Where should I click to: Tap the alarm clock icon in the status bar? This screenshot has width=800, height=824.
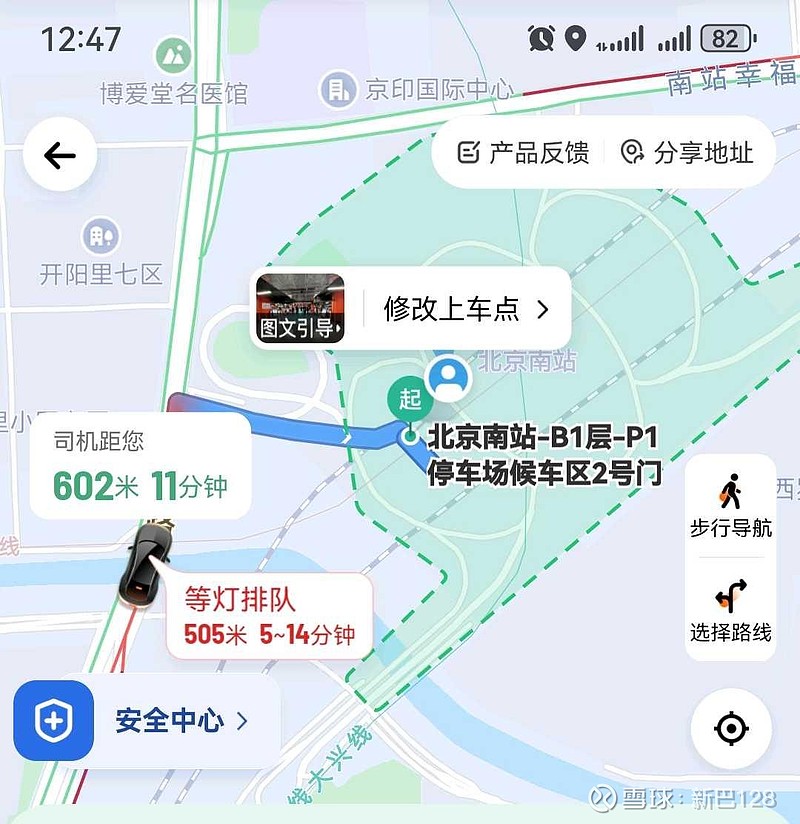[540, 37]
